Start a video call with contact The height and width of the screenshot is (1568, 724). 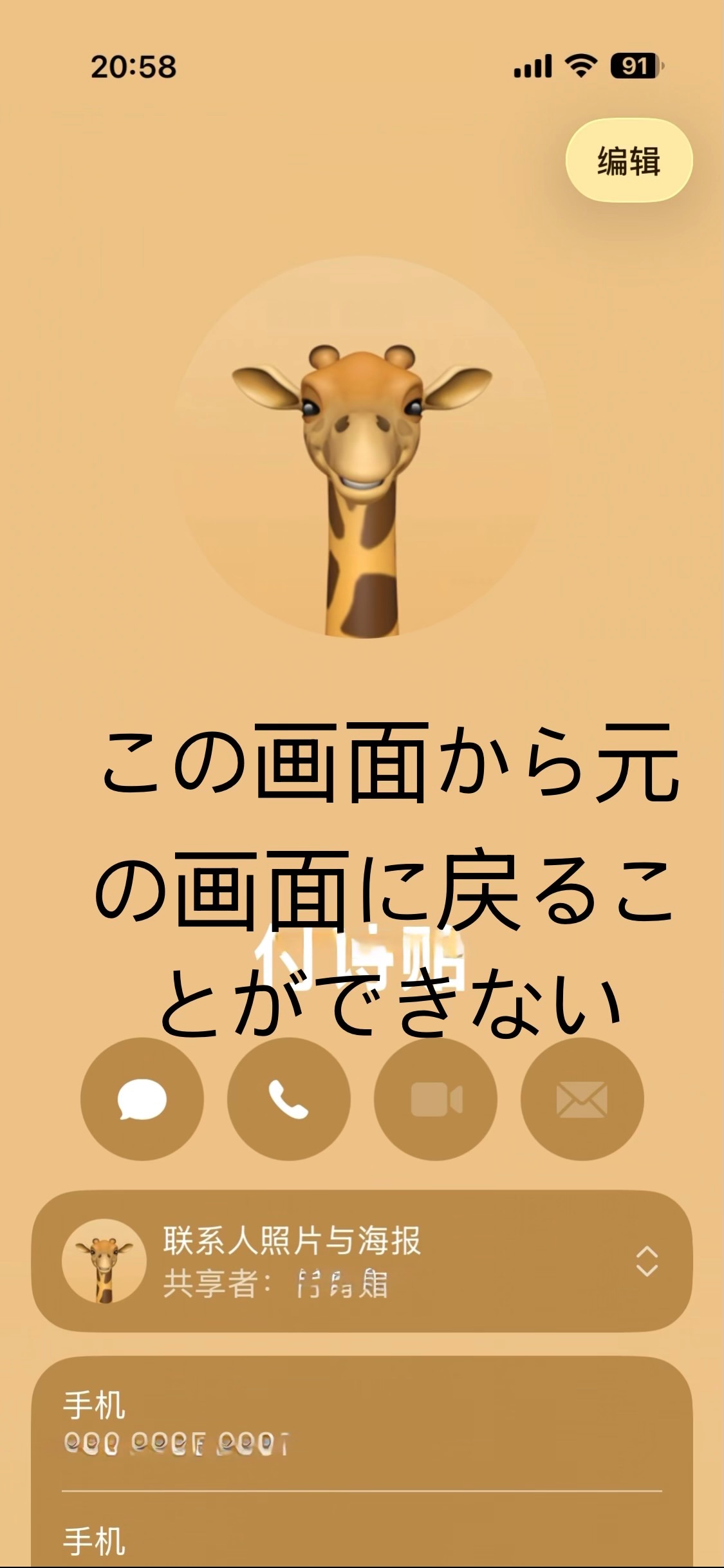pos(436,1099)
